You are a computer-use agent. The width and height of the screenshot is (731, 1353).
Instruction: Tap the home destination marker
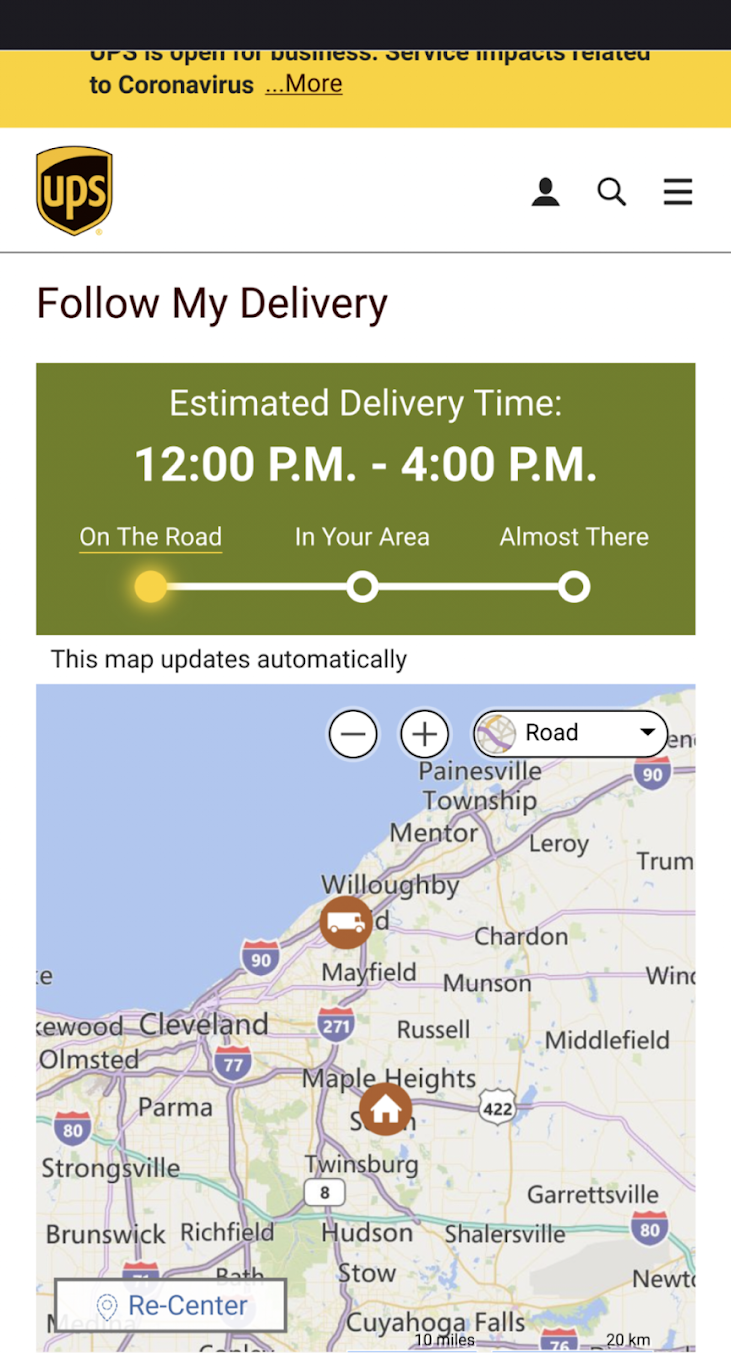[386, 1109]
